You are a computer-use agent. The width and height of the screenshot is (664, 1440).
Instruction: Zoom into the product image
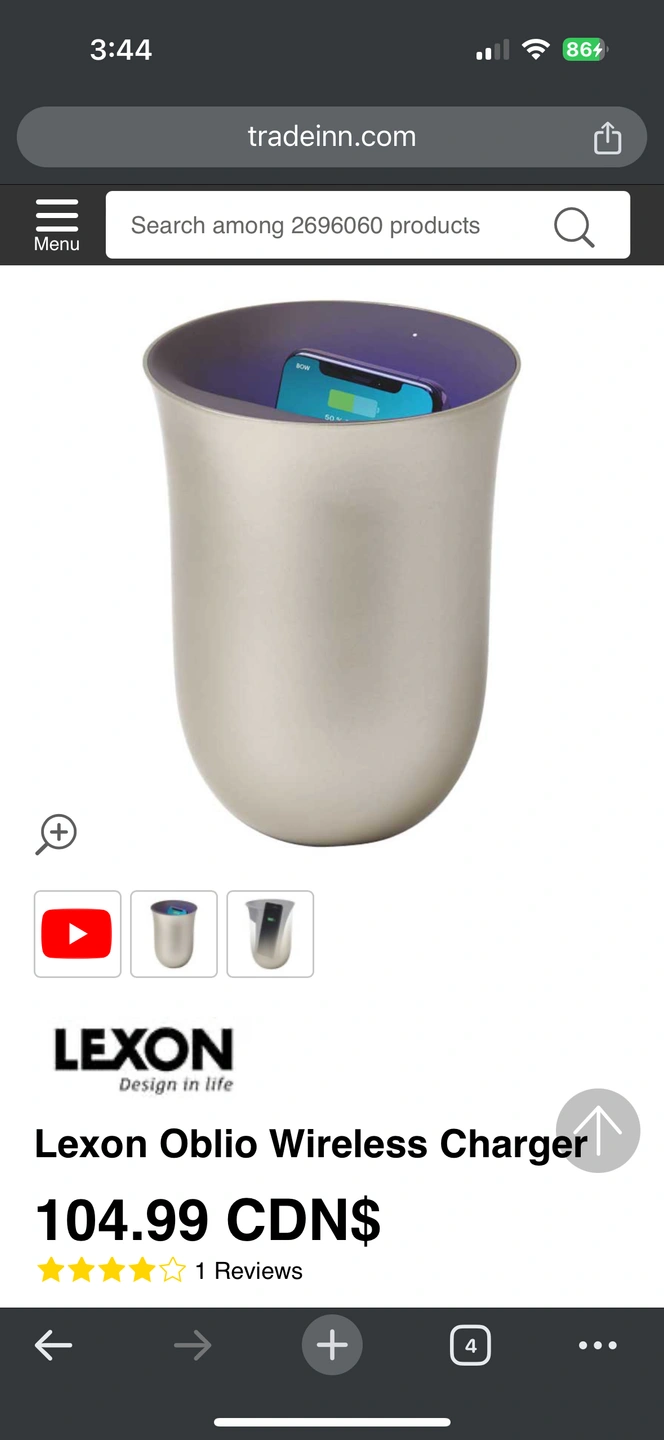pos(57,834)
